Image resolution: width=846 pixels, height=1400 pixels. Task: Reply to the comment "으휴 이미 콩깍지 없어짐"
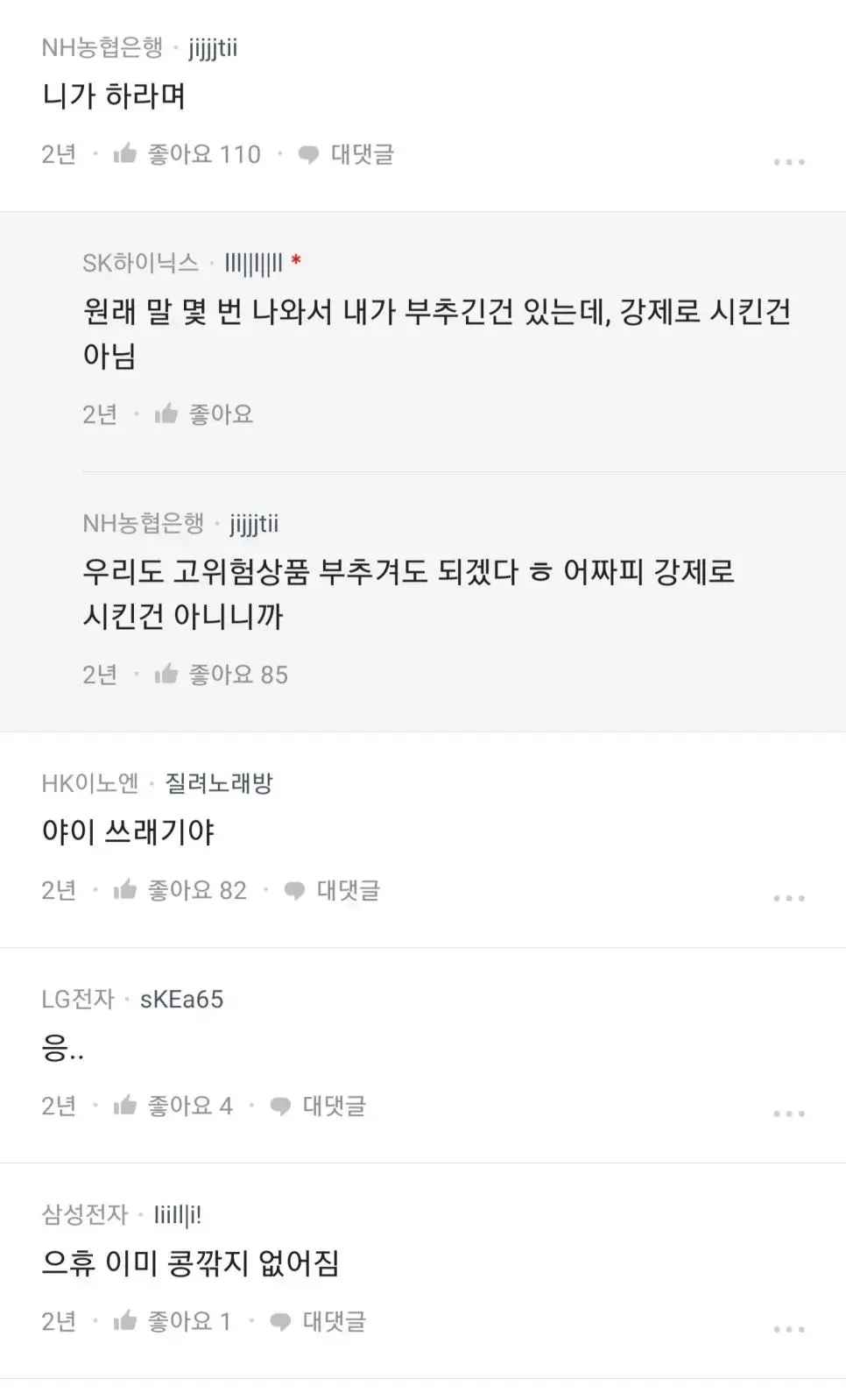[x=319, y=1321]
